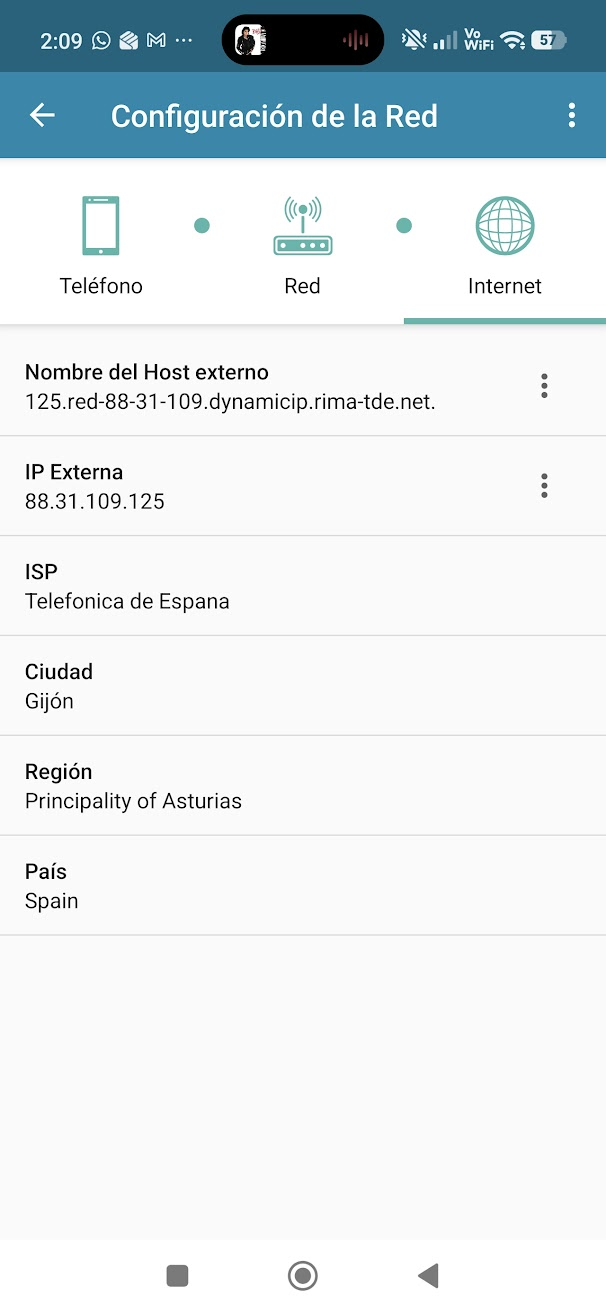Open options for IP Externa
606x1312 pixels.
[544, 486]
